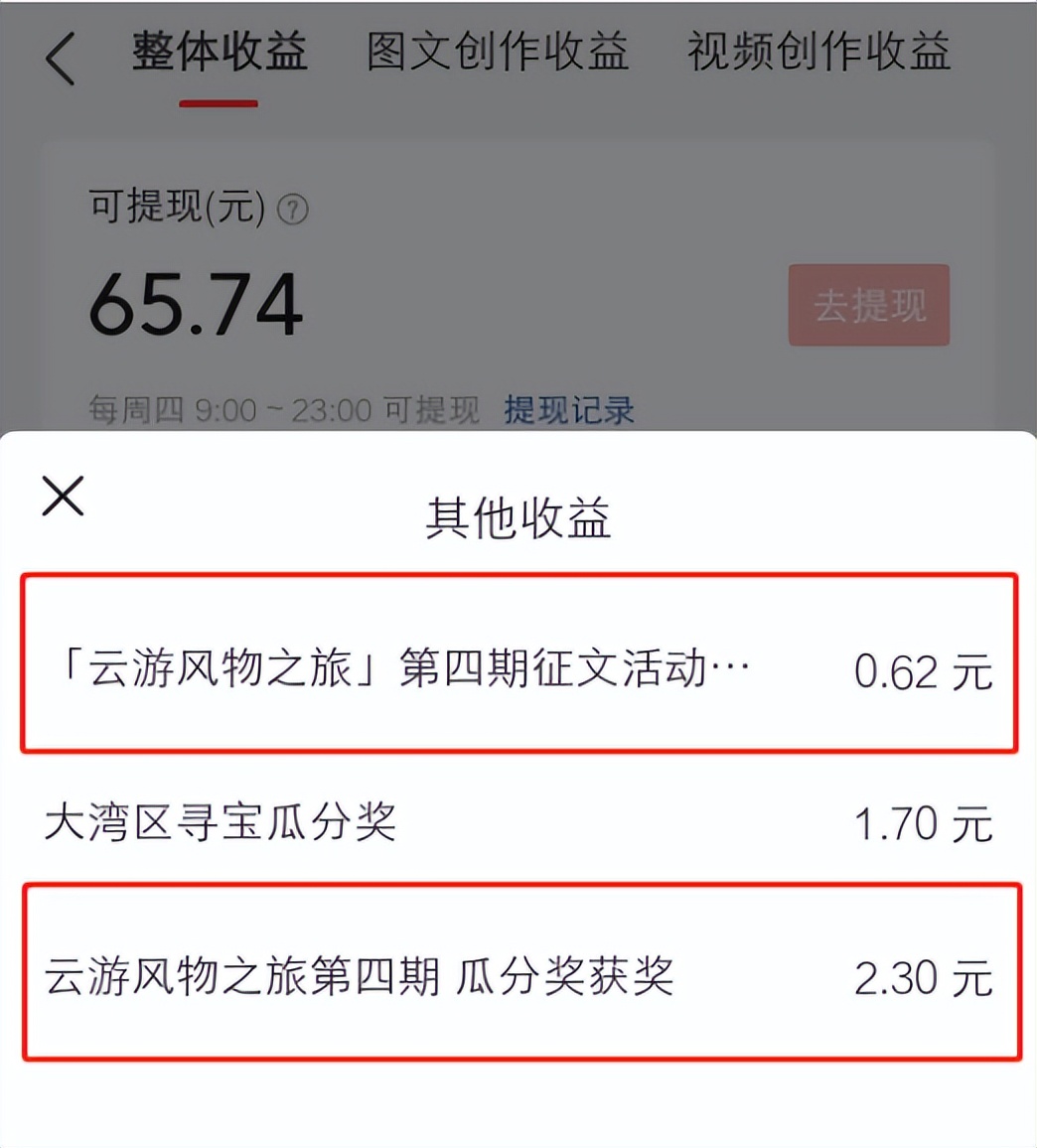Close the 其他收益 popup with the X
1037x1148 pixels.
click(x=62, y=496)
